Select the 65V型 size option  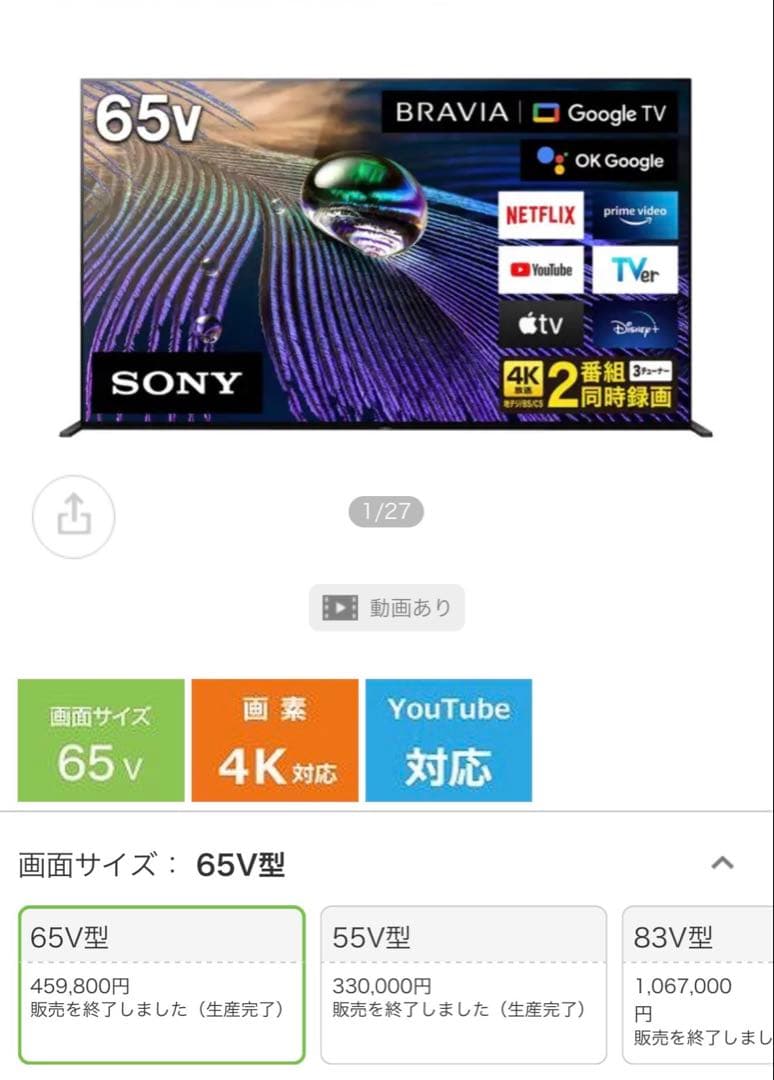pos(162,975)
